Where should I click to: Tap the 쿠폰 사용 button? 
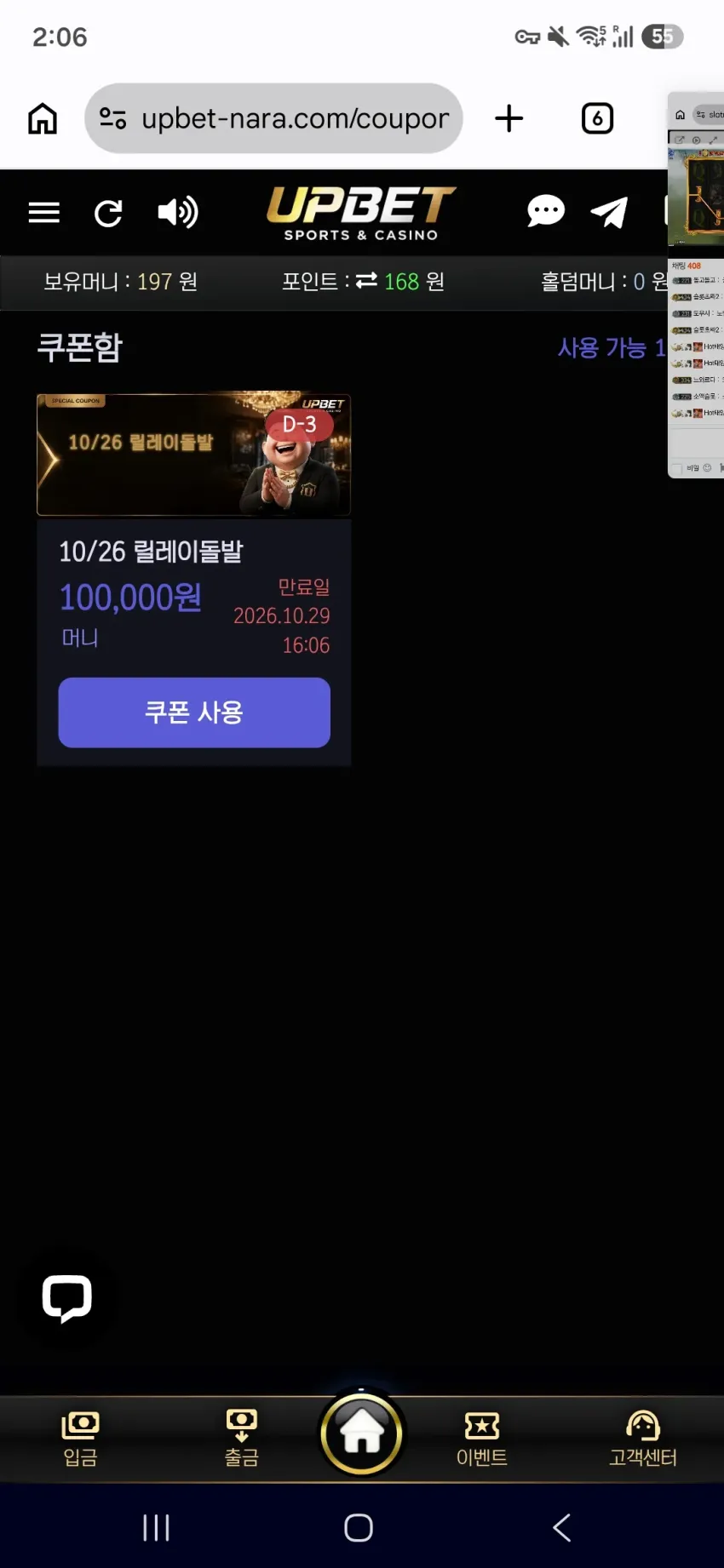(x=194, y=712)
